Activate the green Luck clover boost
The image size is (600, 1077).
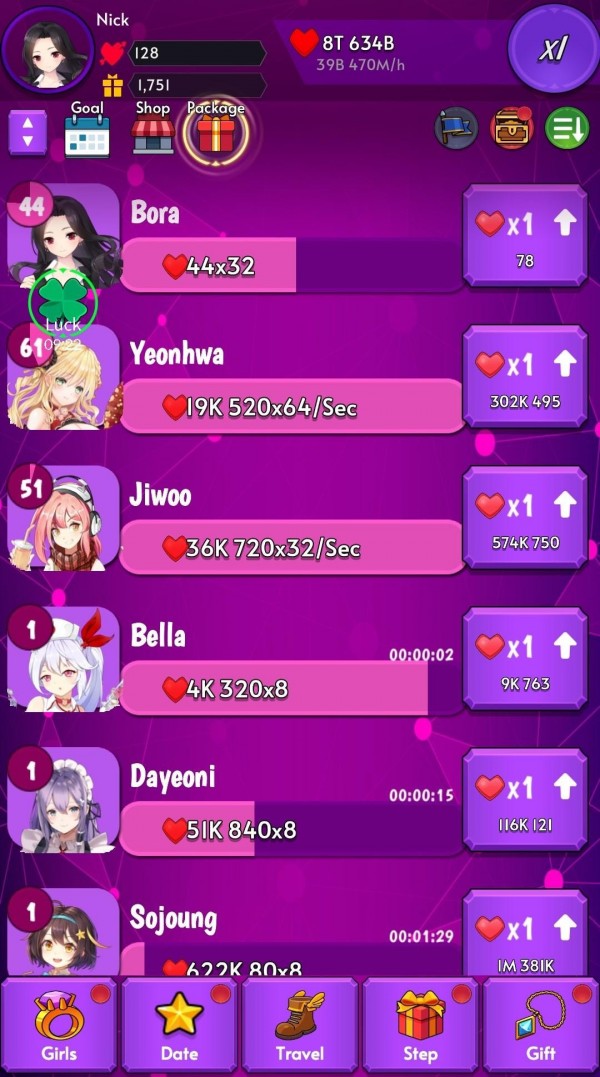click(63, 303)
